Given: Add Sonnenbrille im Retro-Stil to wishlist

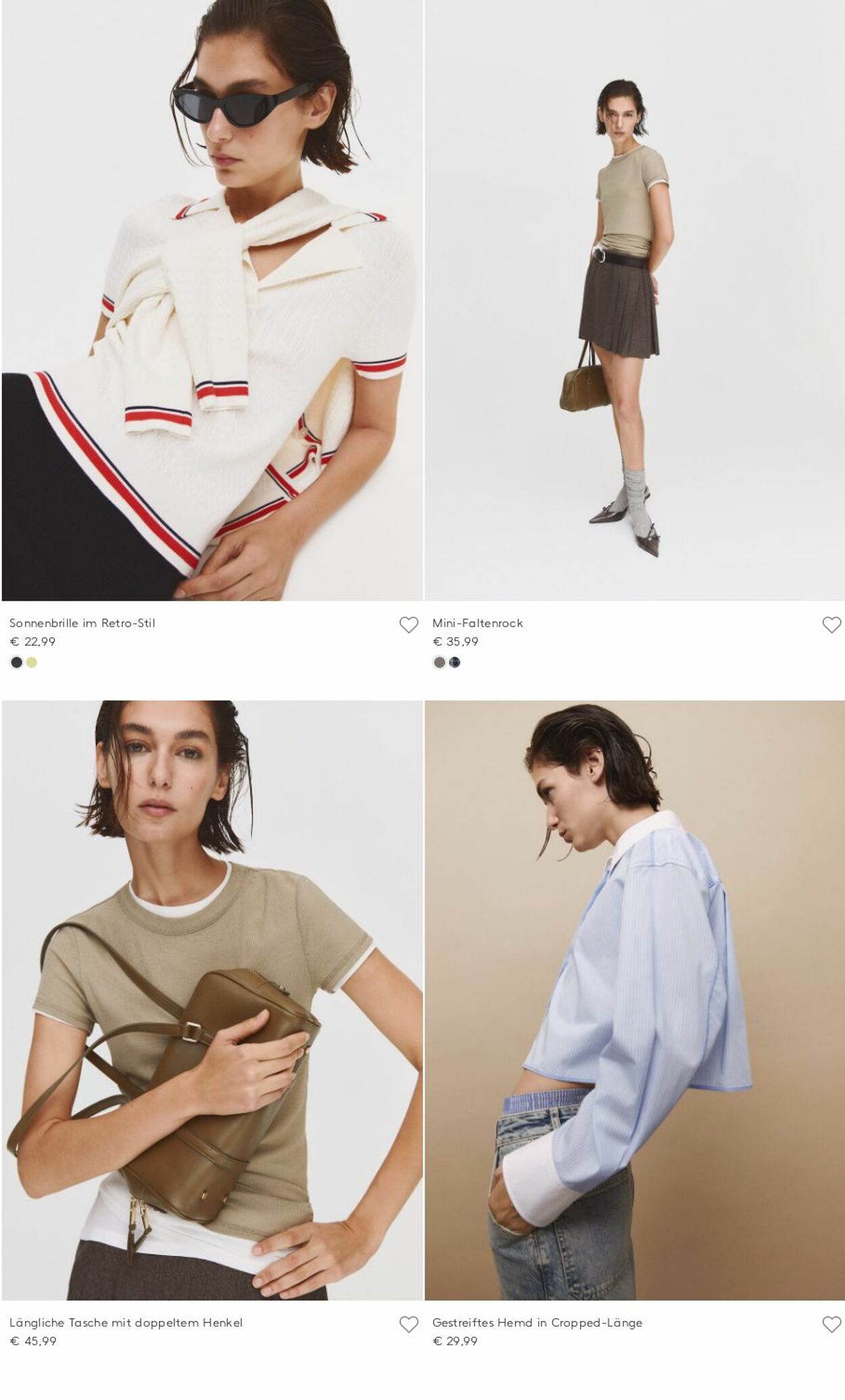Looking at the screenshot, I should (408, 625).
